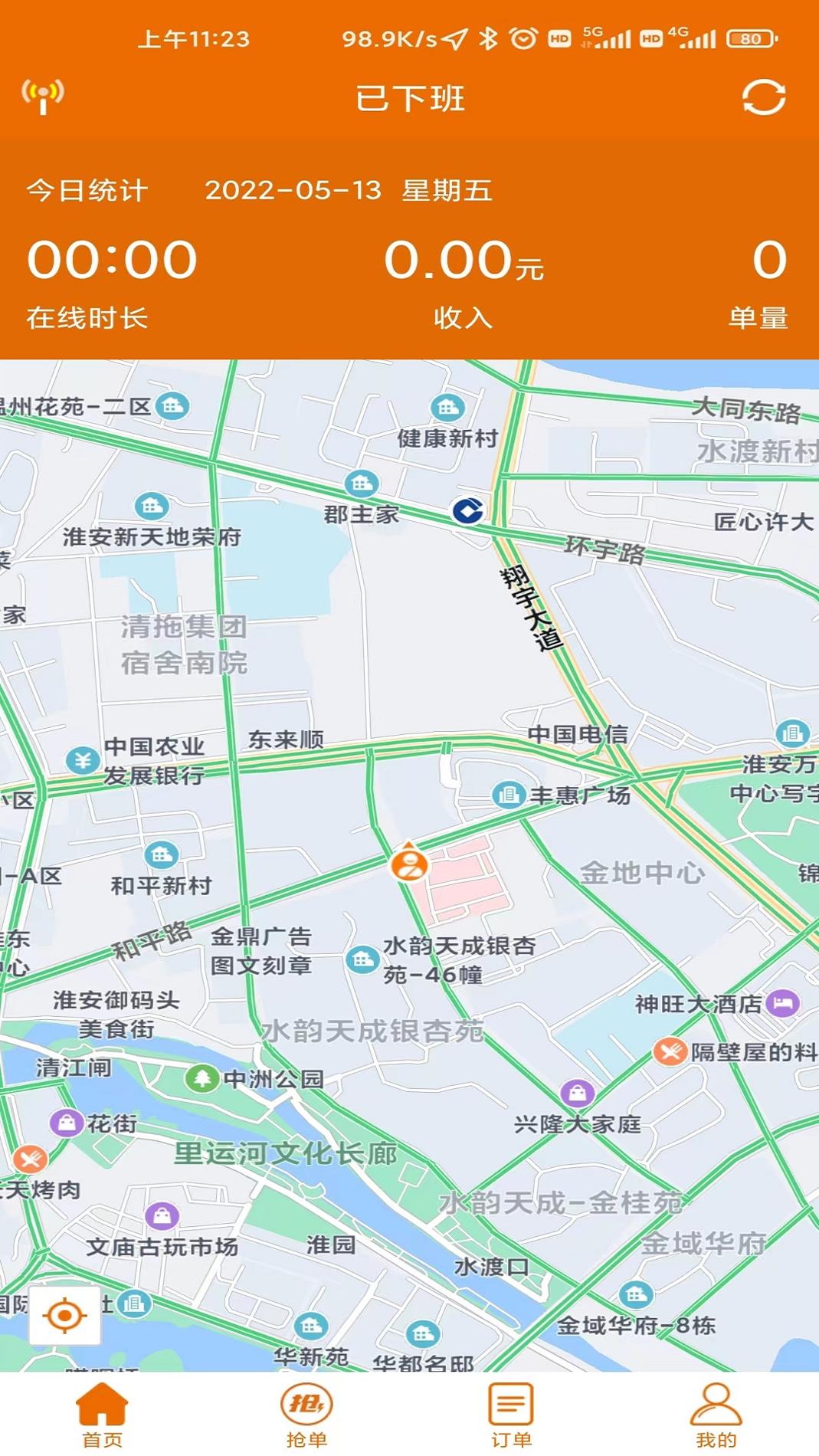Viewport: 819px width, 1456px height.
Task: Tap today's date 2022-05-13 星期五
Action: pos(349,192)
